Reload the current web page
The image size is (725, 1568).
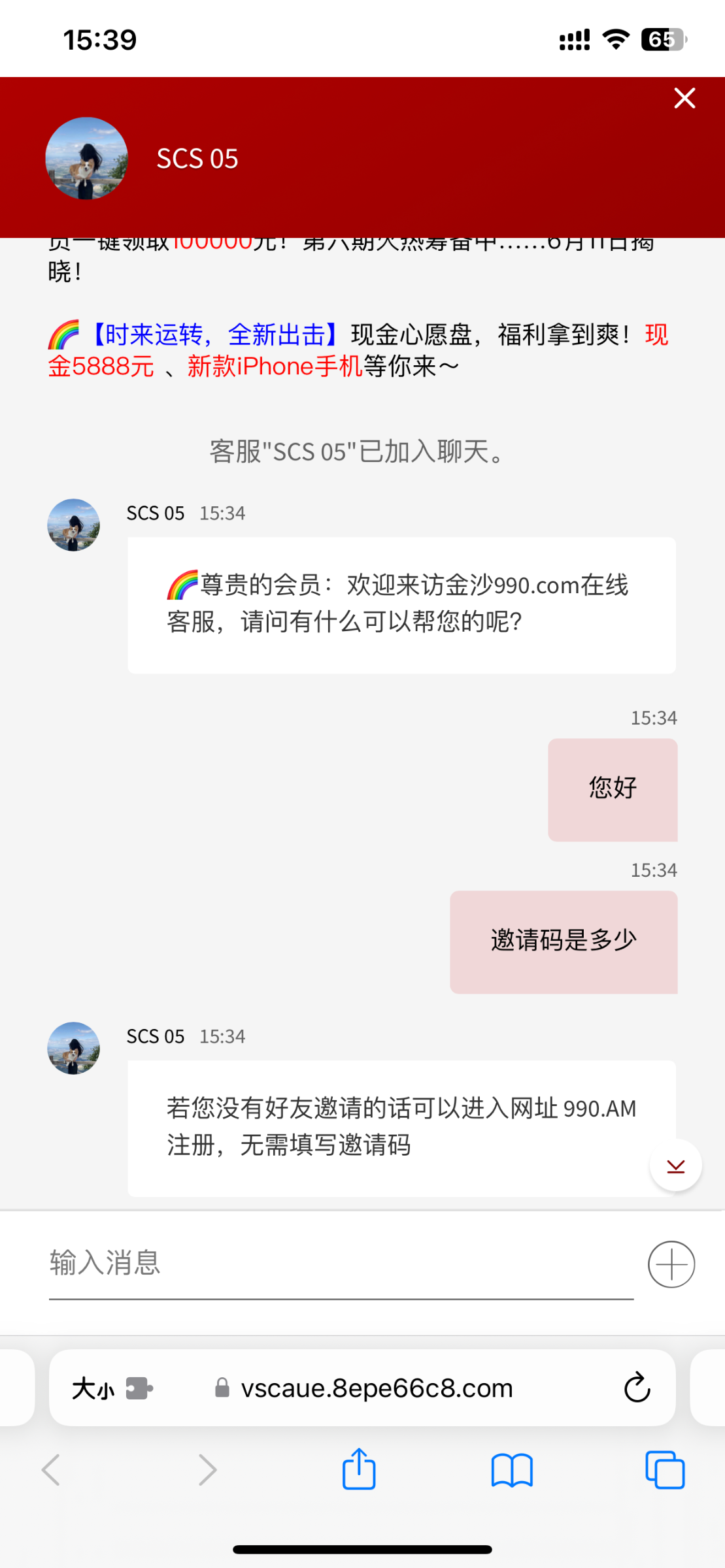coord(637,1388)
